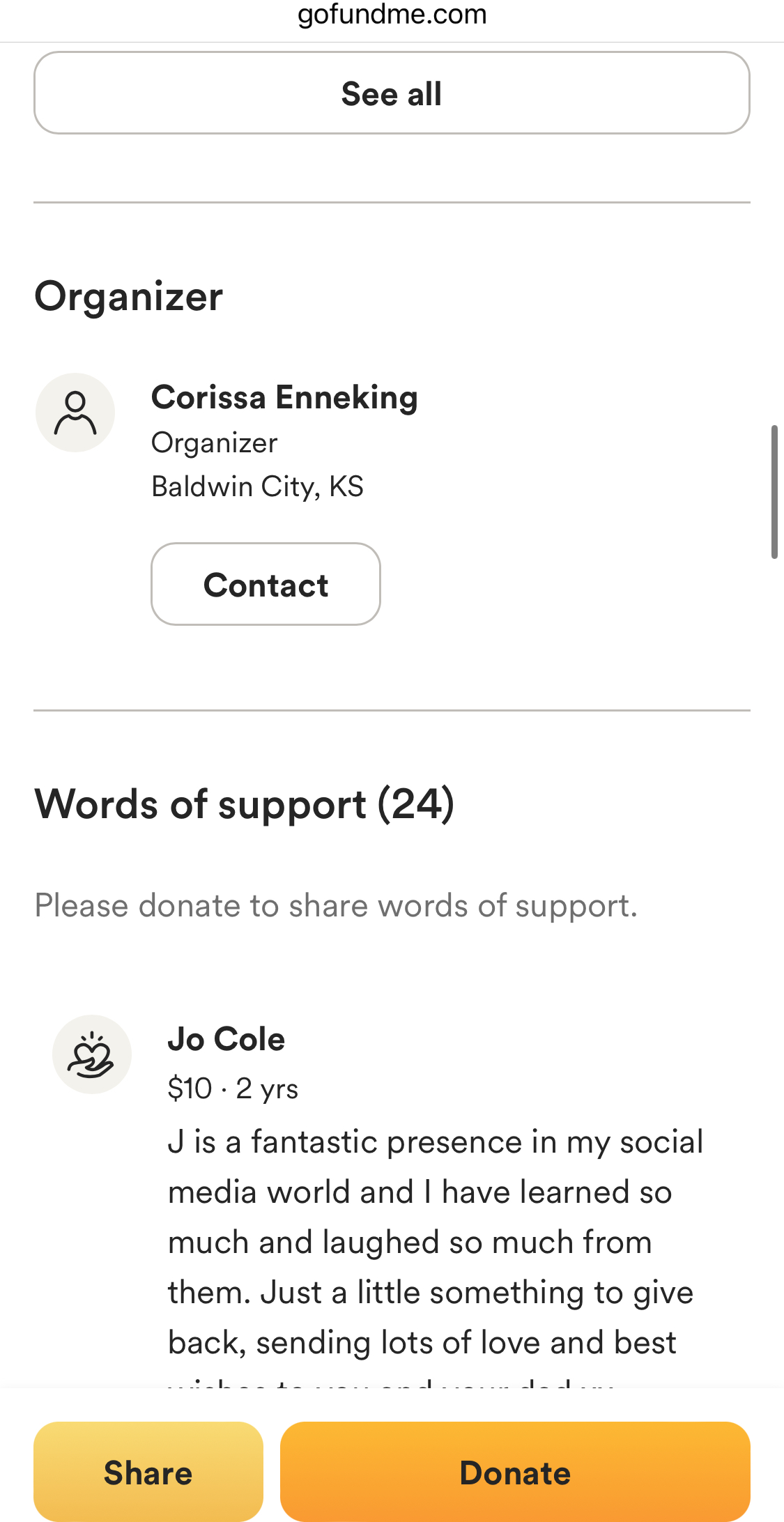Share this fundraiser

148,1473
